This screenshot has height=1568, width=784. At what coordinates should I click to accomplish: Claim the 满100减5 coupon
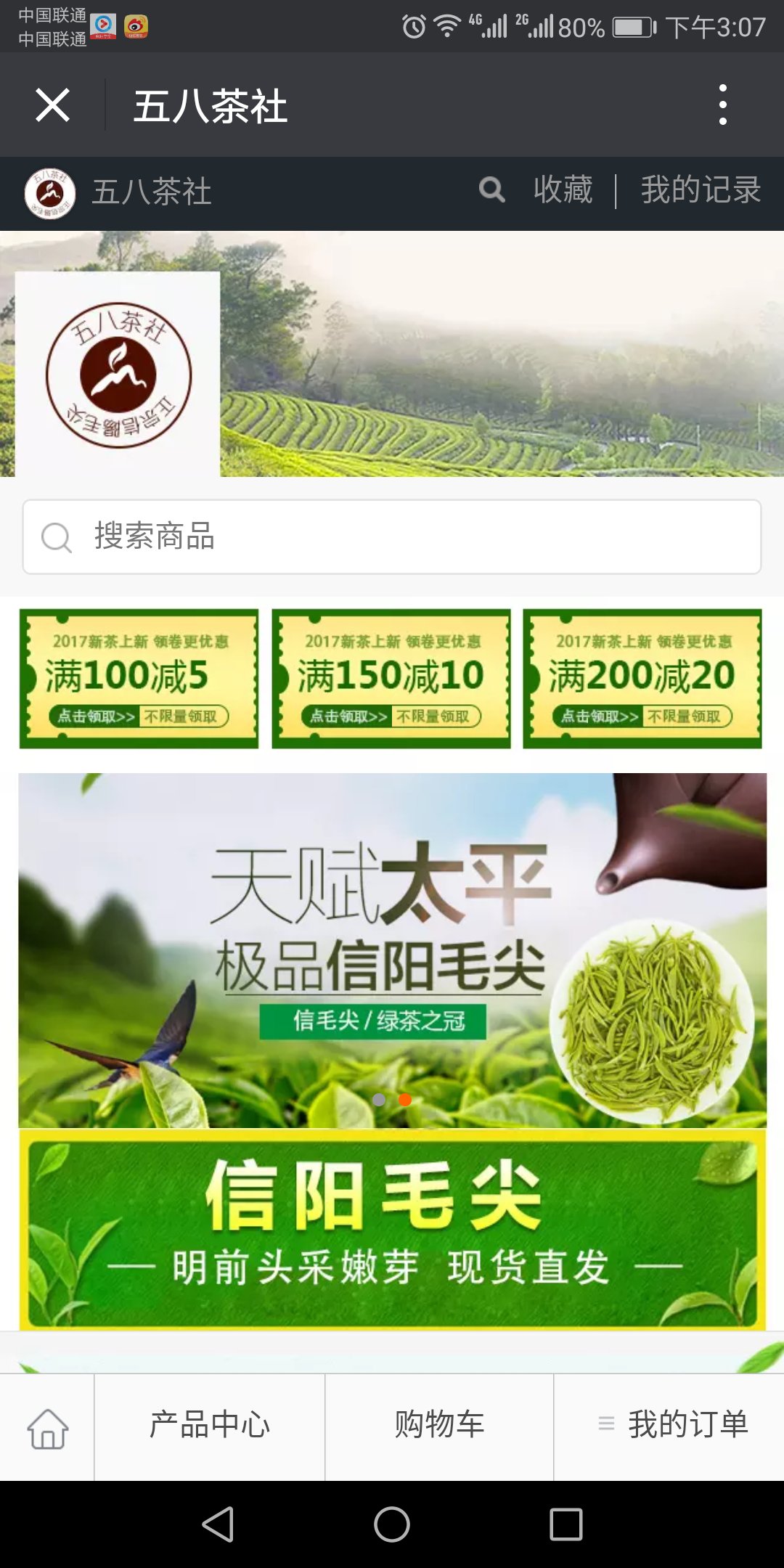(139, 679)
